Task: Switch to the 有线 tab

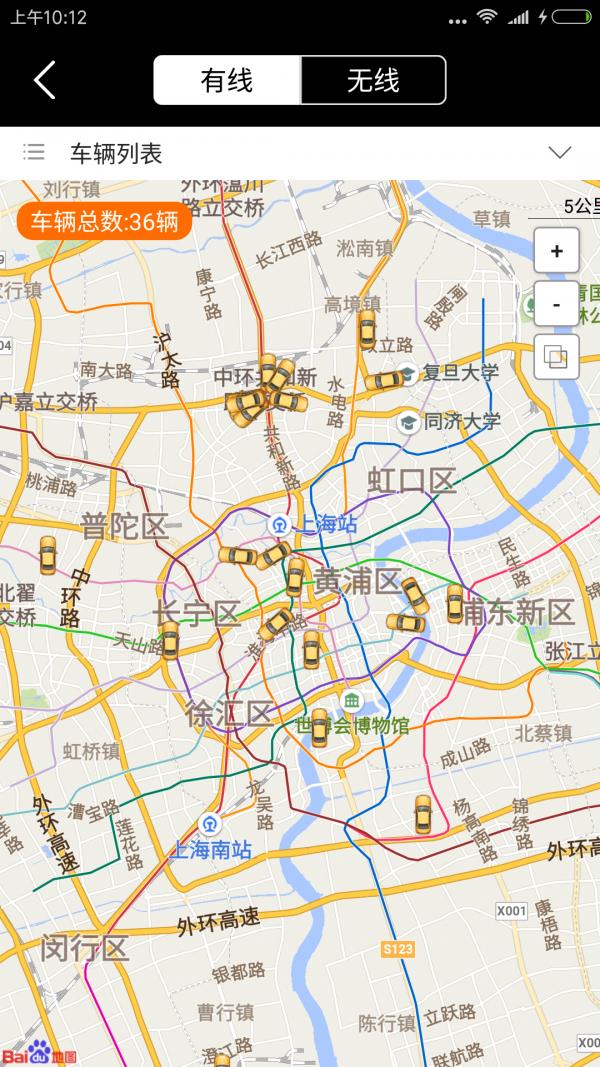Action: [x=227, y=80]
